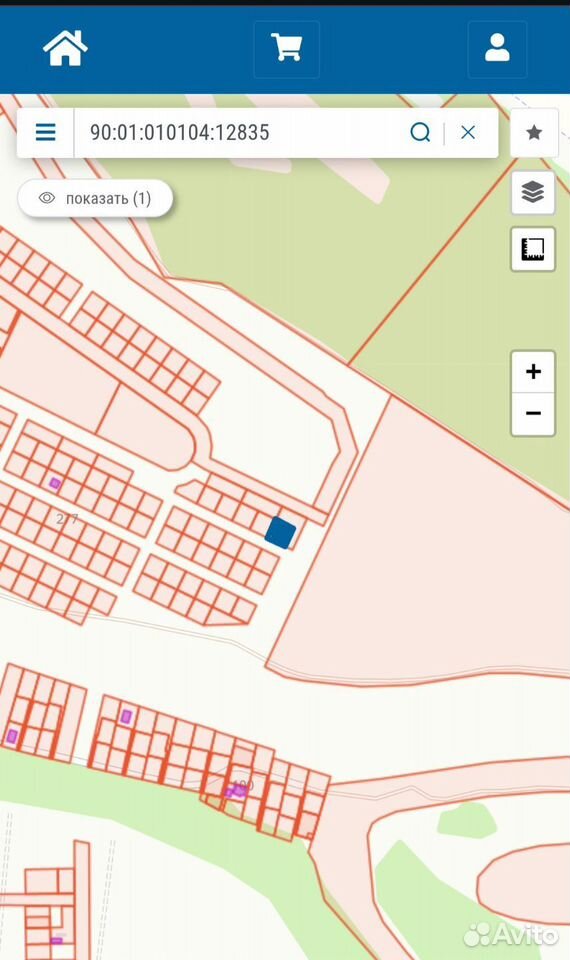Viewport: 570px width, 960px height.
Task: Select the highlighted blue land parcel
Action: [x=280, y=532]
